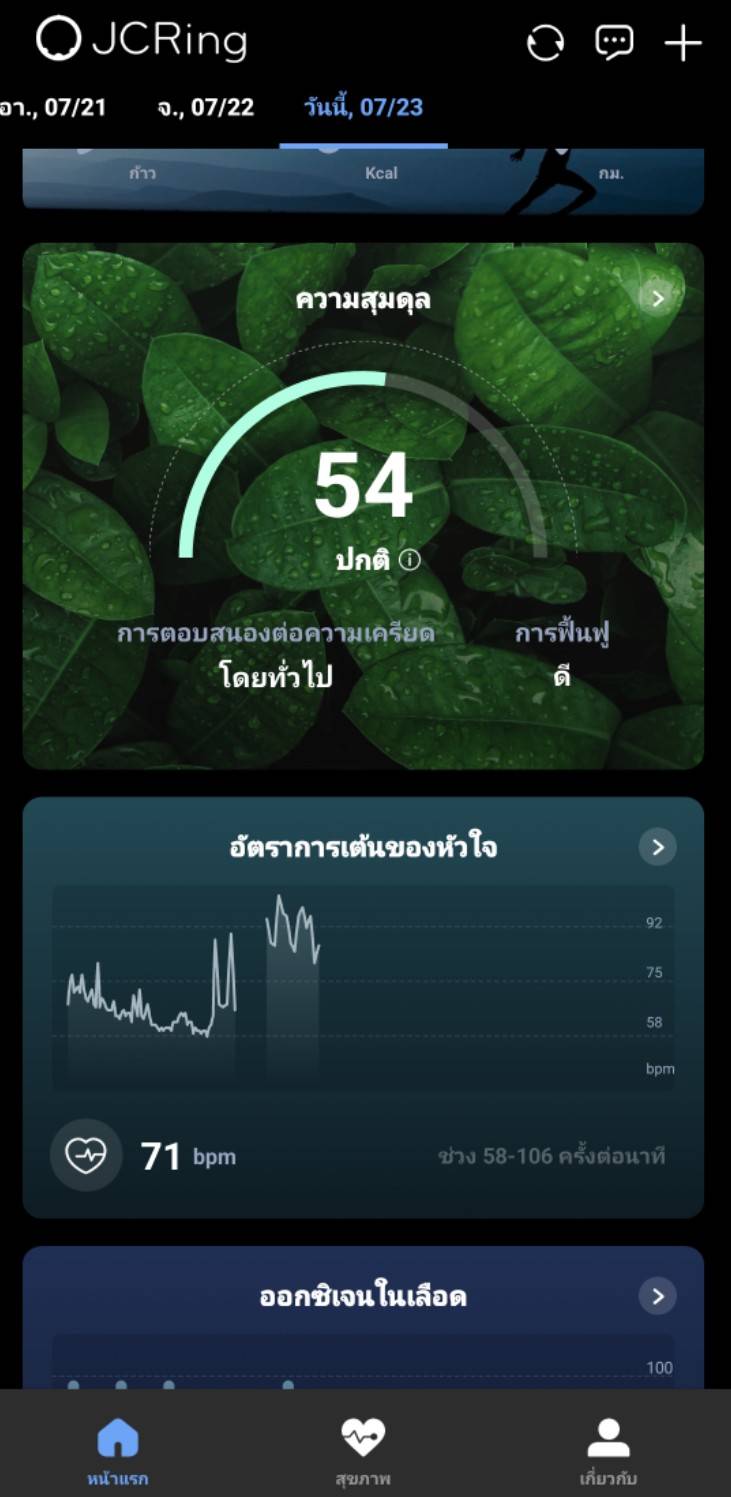Open the อัตราการเต้นของหัวใจ heart rate details arrow
The height and width of the screenshot is (1497, 731).
tap(658, 848)
